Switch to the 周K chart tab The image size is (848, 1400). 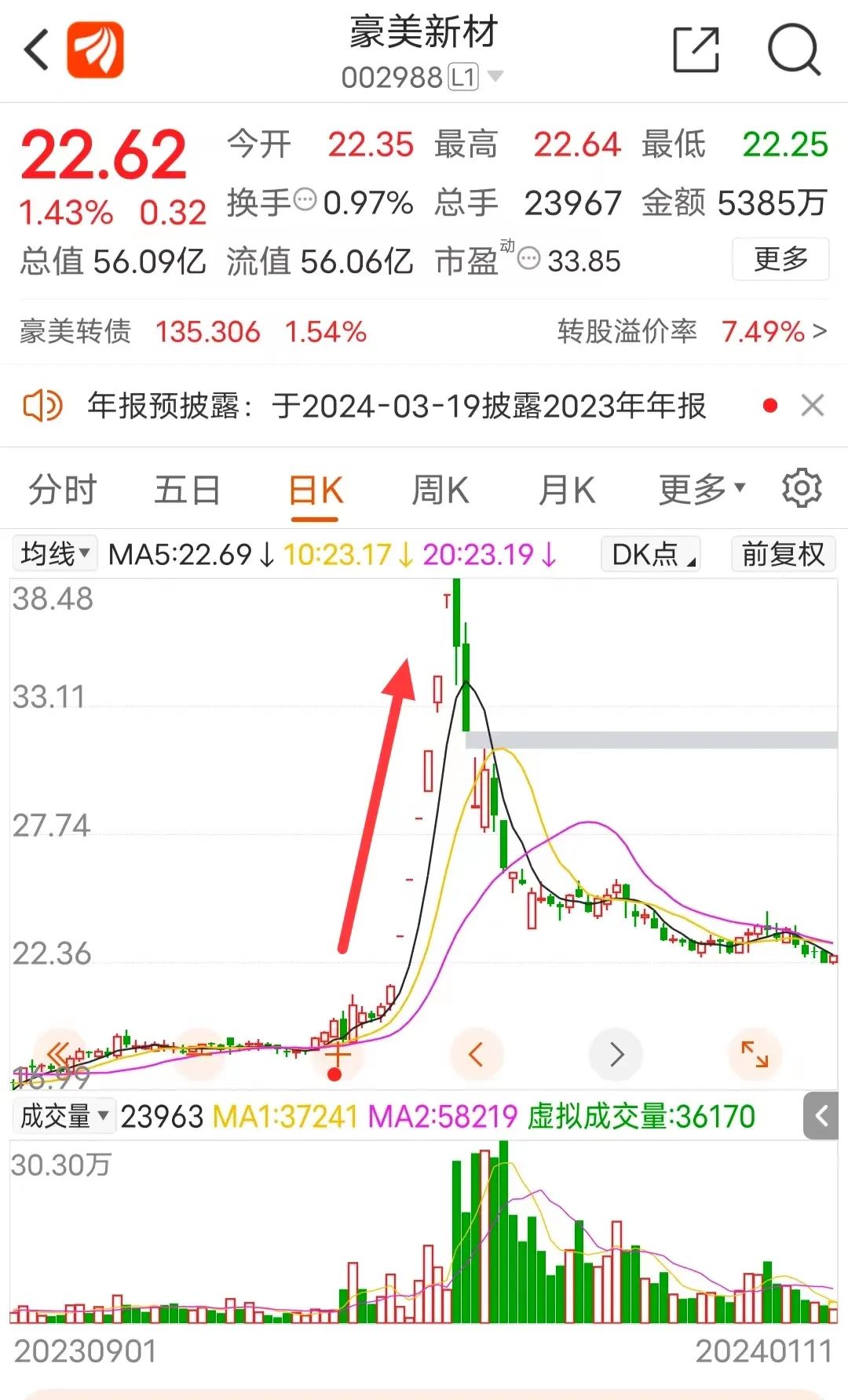point(440,490)
